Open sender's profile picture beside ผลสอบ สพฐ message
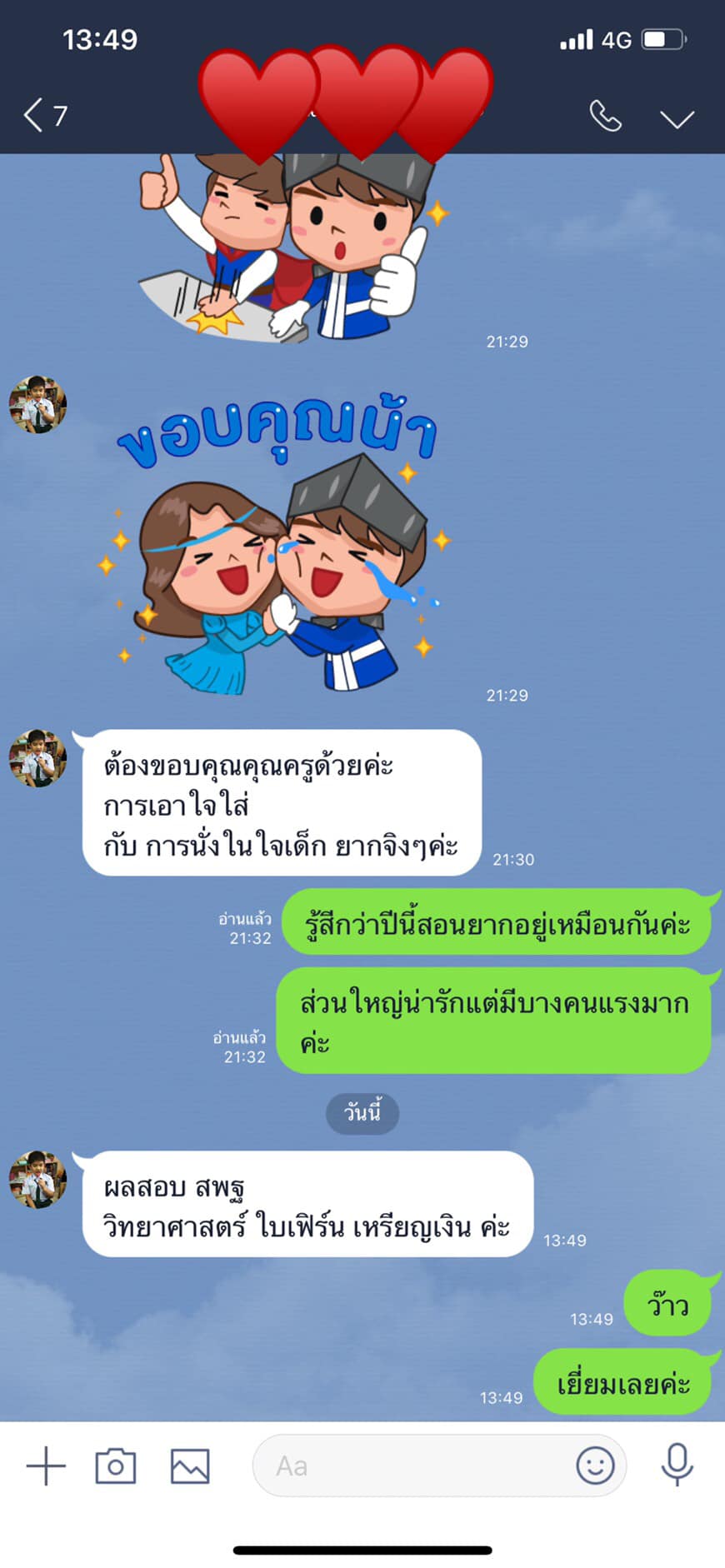 pos(37,1180)
